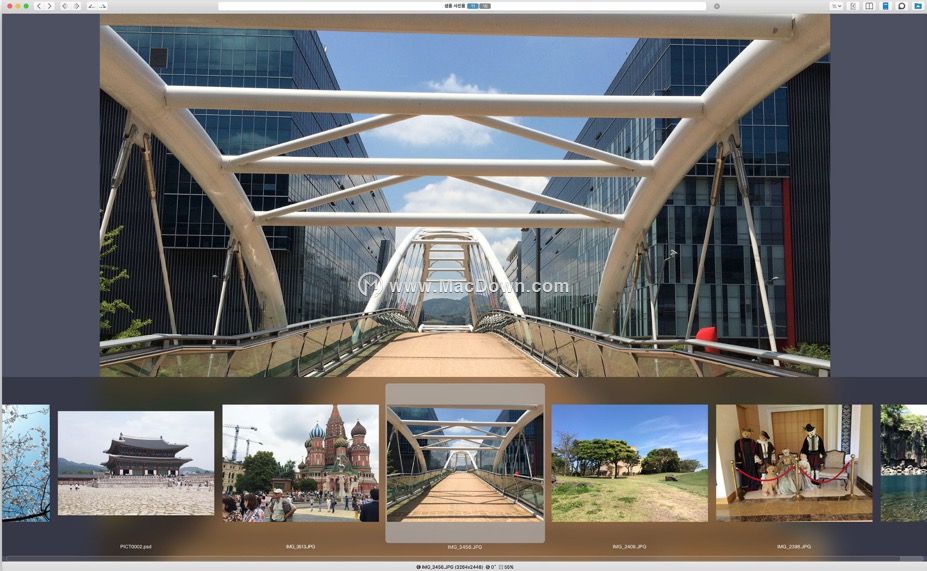927x571 pixels.
Task: Minimize the window with yellow button
Action: coord(17,6)
